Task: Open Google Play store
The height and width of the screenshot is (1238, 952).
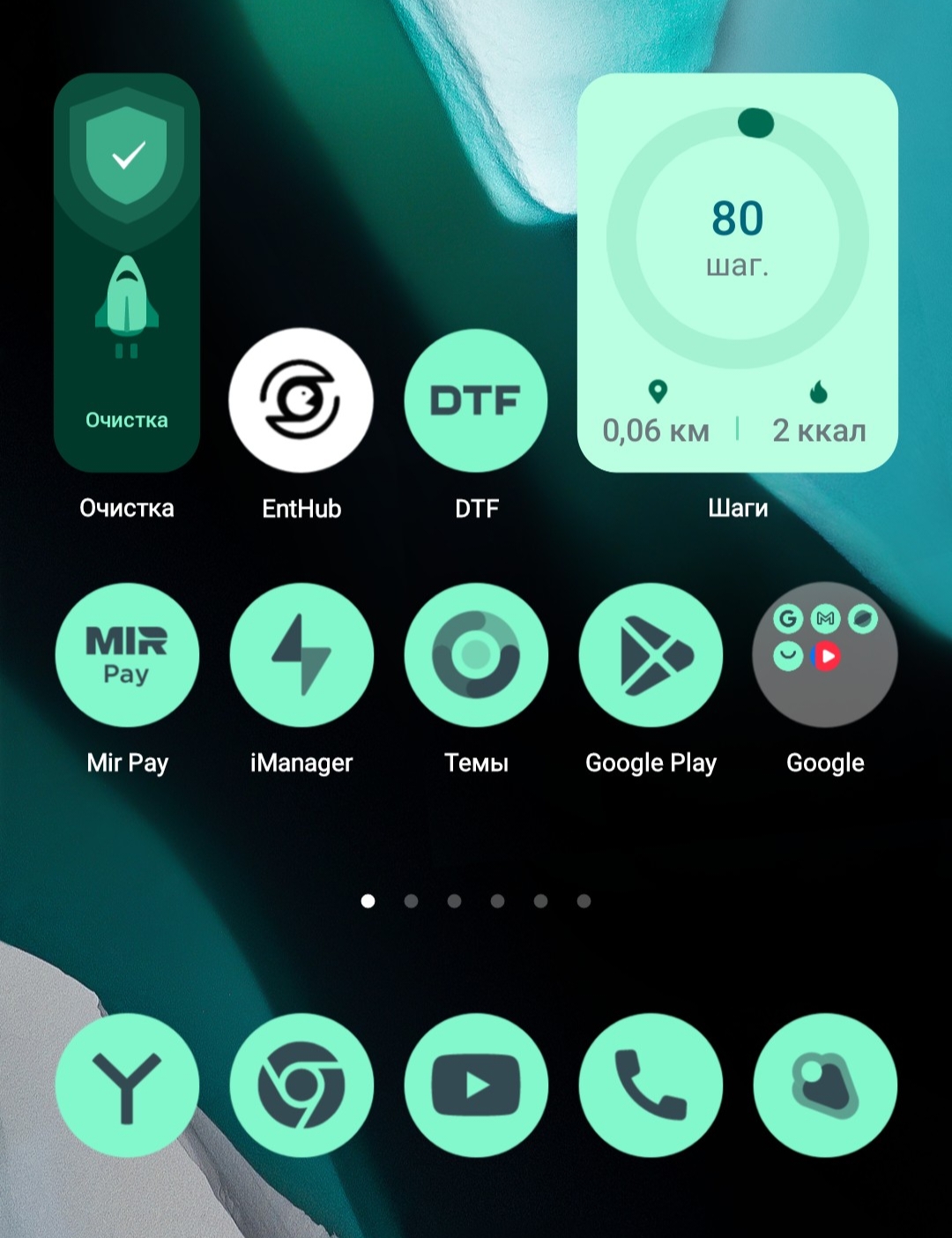Action: point(651,655)
